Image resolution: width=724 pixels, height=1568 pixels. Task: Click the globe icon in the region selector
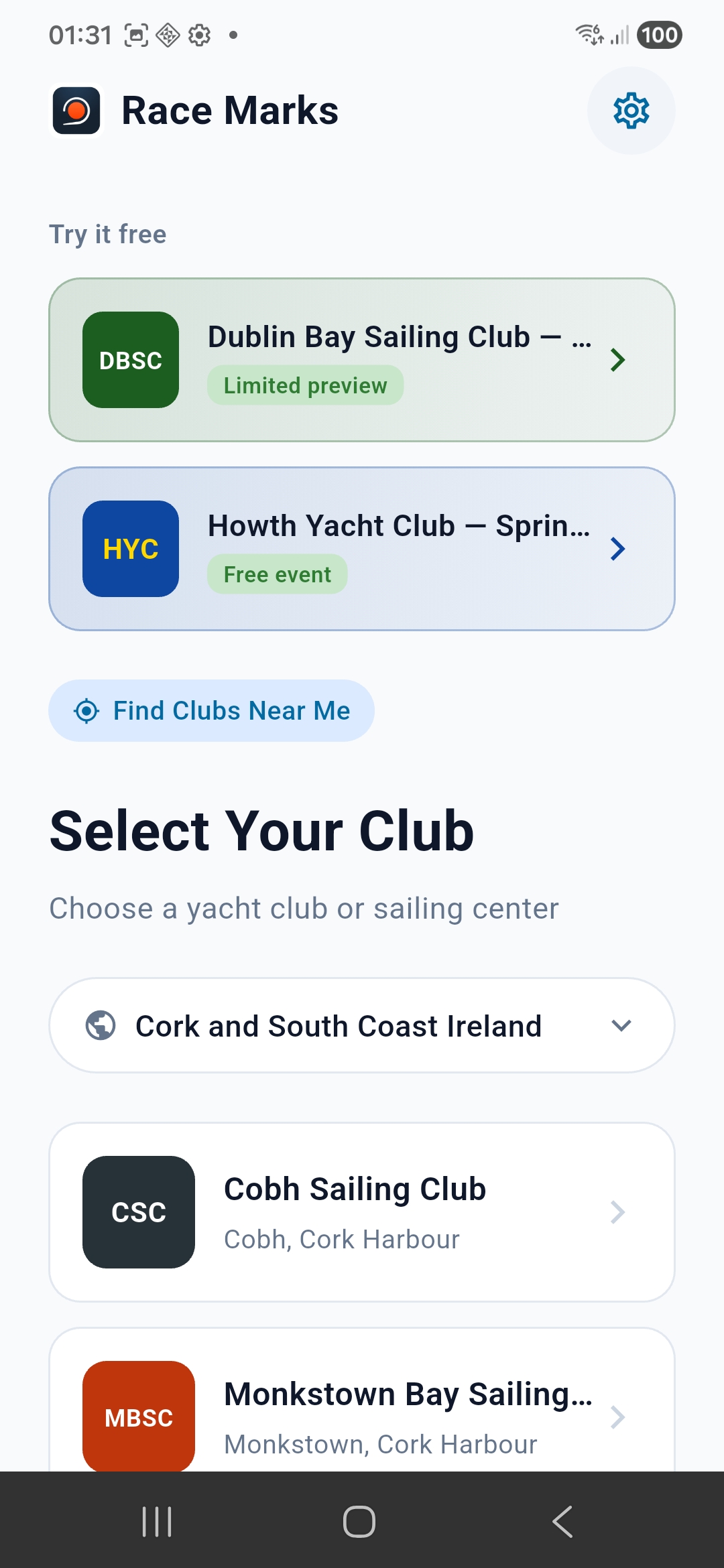(101, 1025)
